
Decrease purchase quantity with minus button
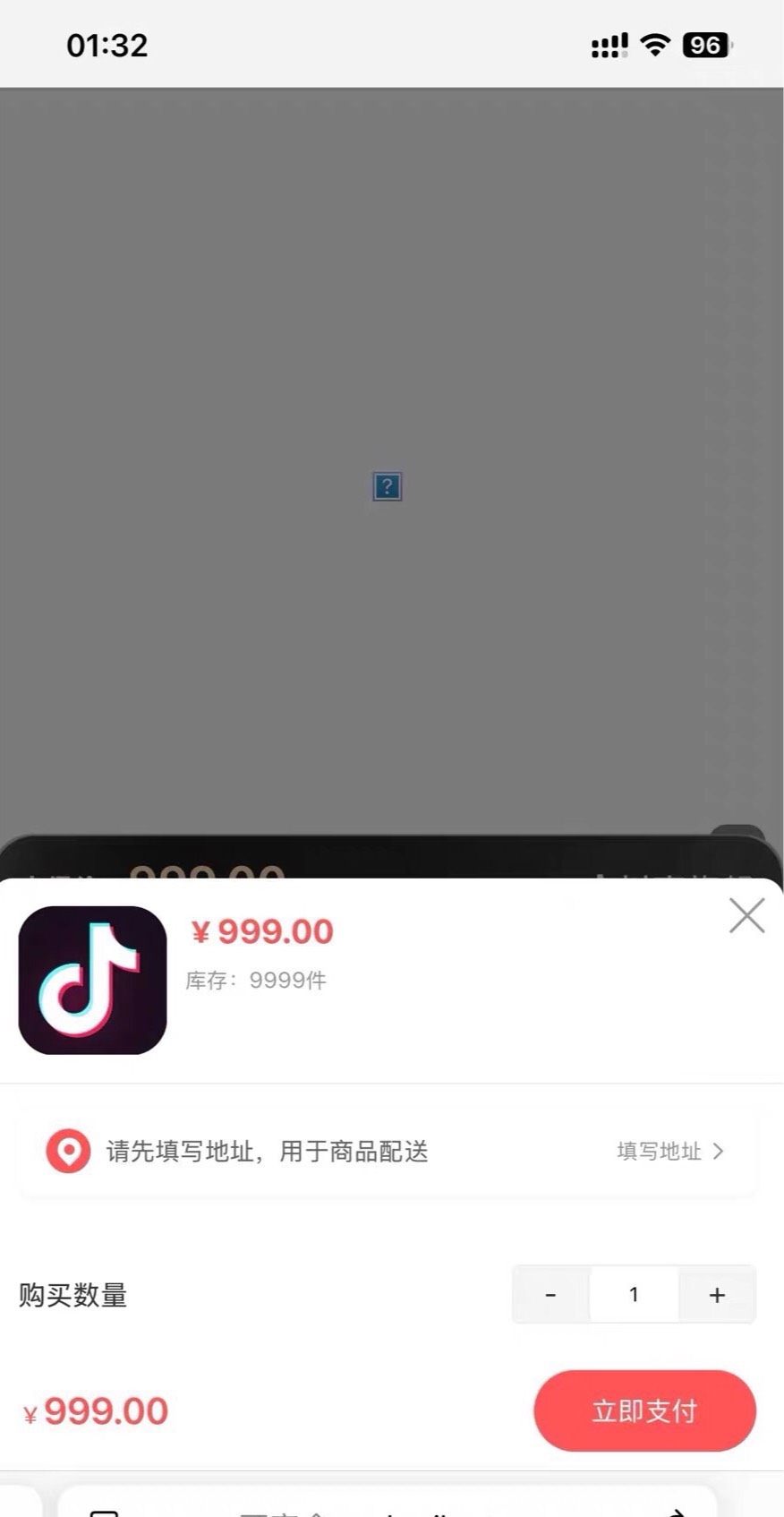pos(550,1295)
